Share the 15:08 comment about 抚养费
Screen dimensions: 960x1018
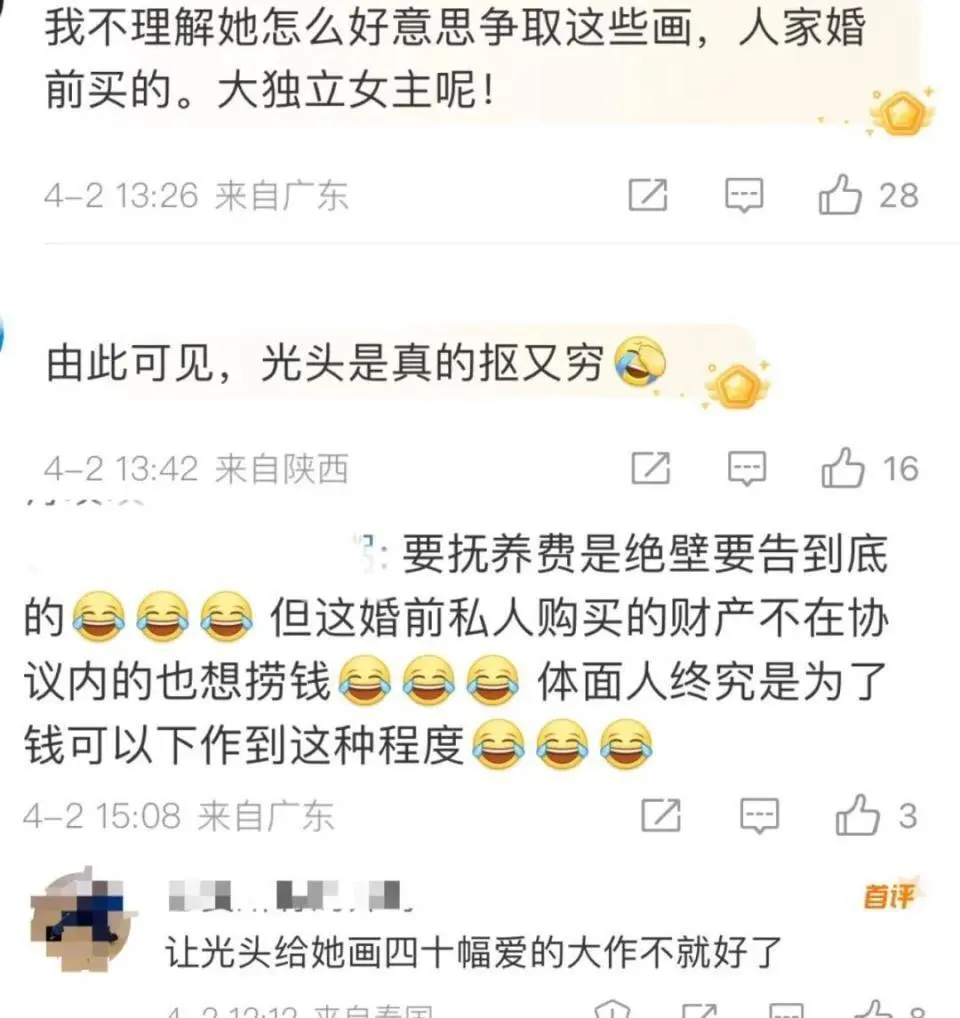point(660,816)
